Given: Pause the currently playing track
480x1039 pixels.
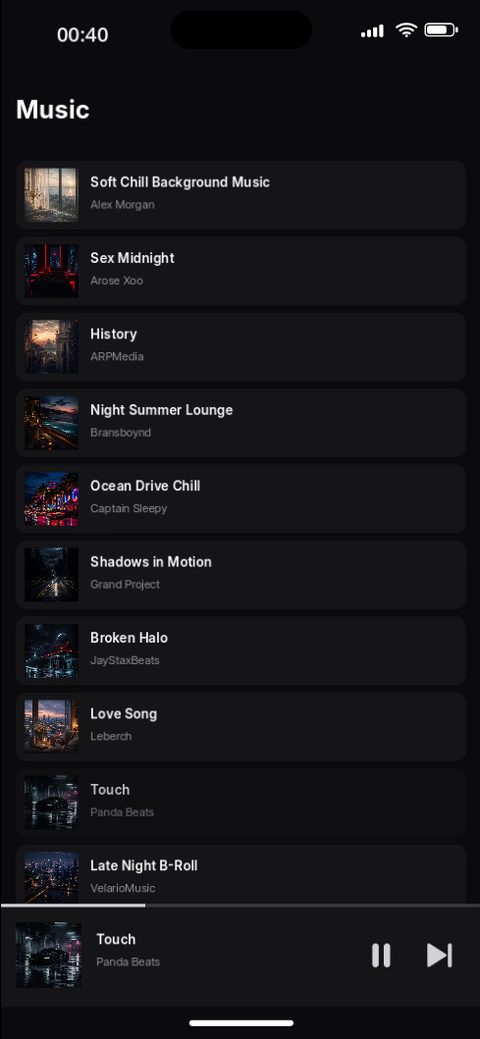Looking at the screenshot, I should (381, 956).
